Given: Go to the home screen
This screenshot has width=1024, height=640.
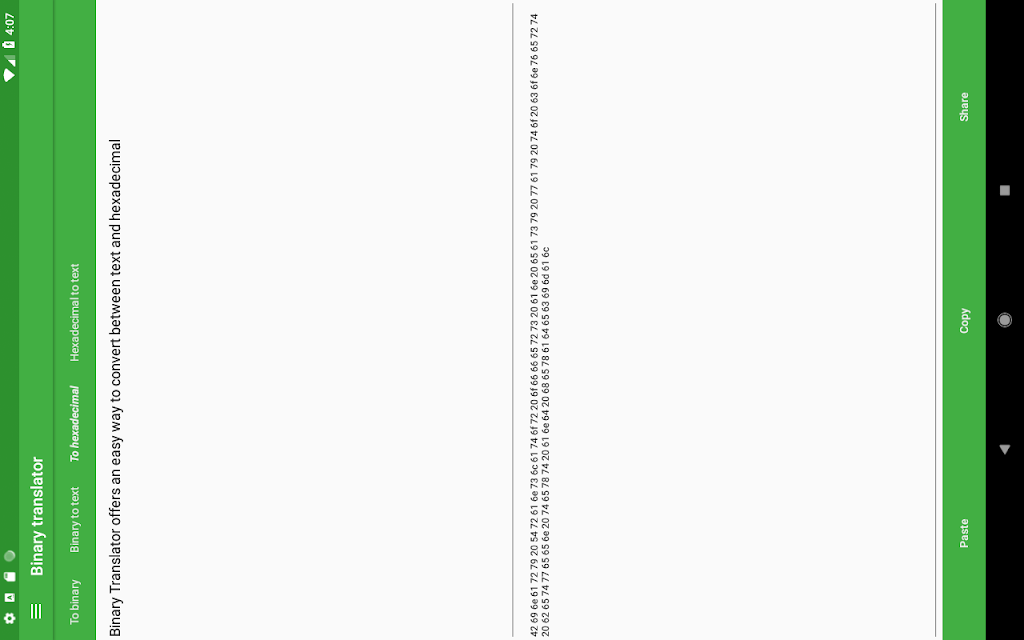Looking at the screenshot, I should coord(1005,320).
